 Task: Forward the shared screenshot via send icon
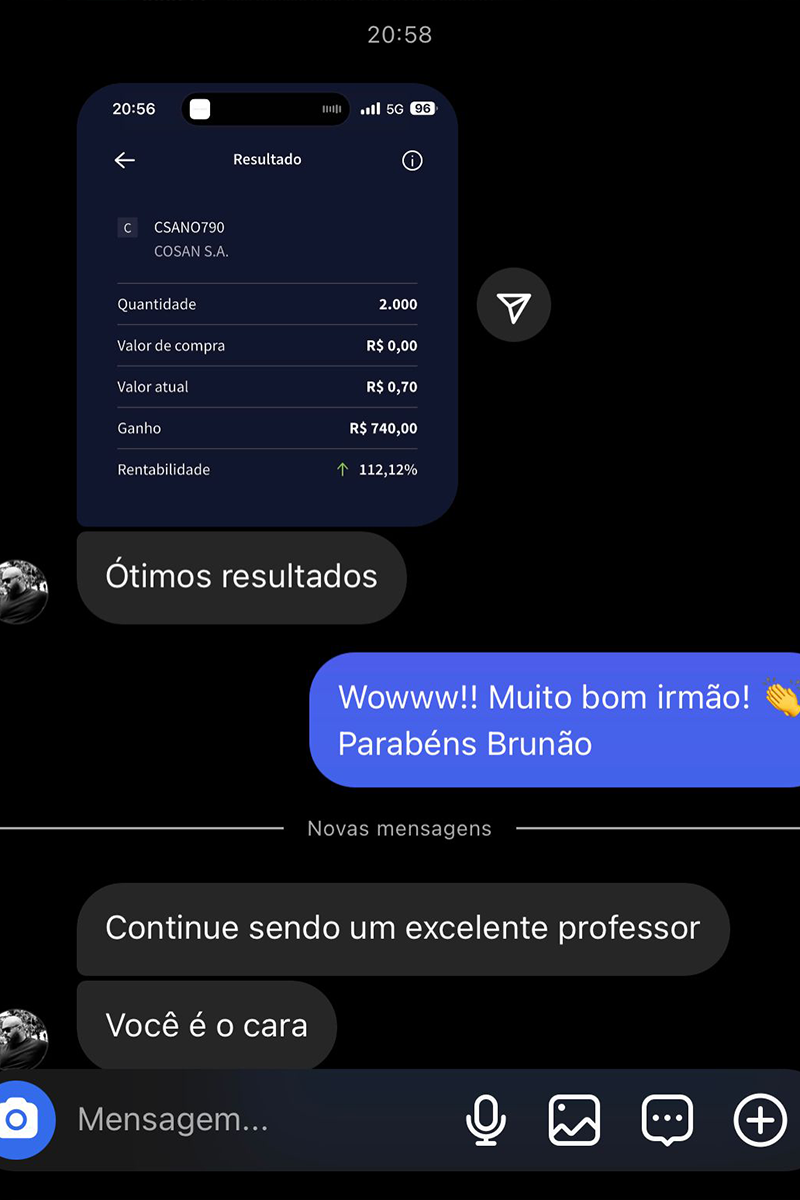[x=513, y=306]
